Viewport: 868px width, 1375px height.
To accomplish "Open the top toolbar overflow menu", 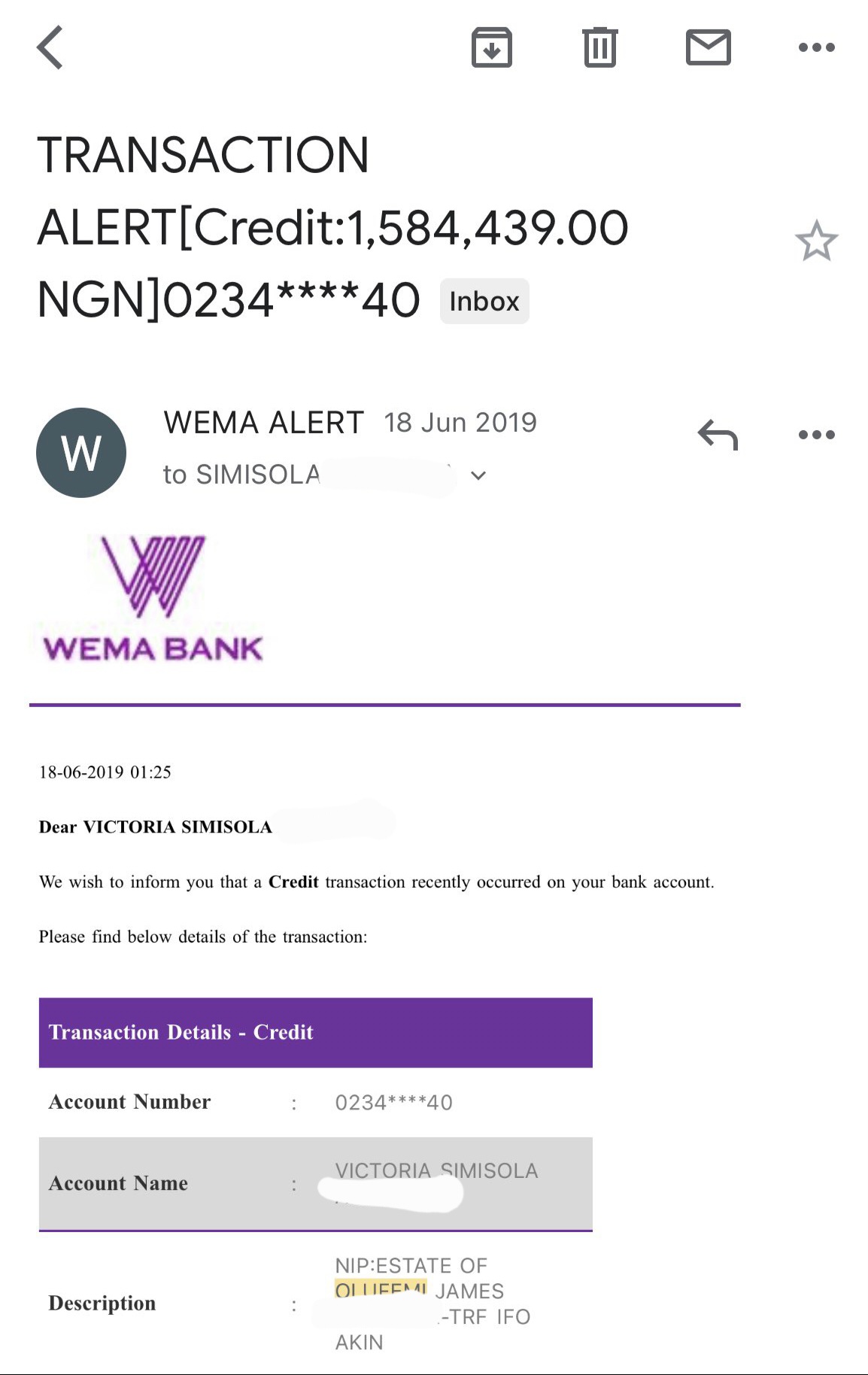I will pyautogui.click(x=816, y=47).
